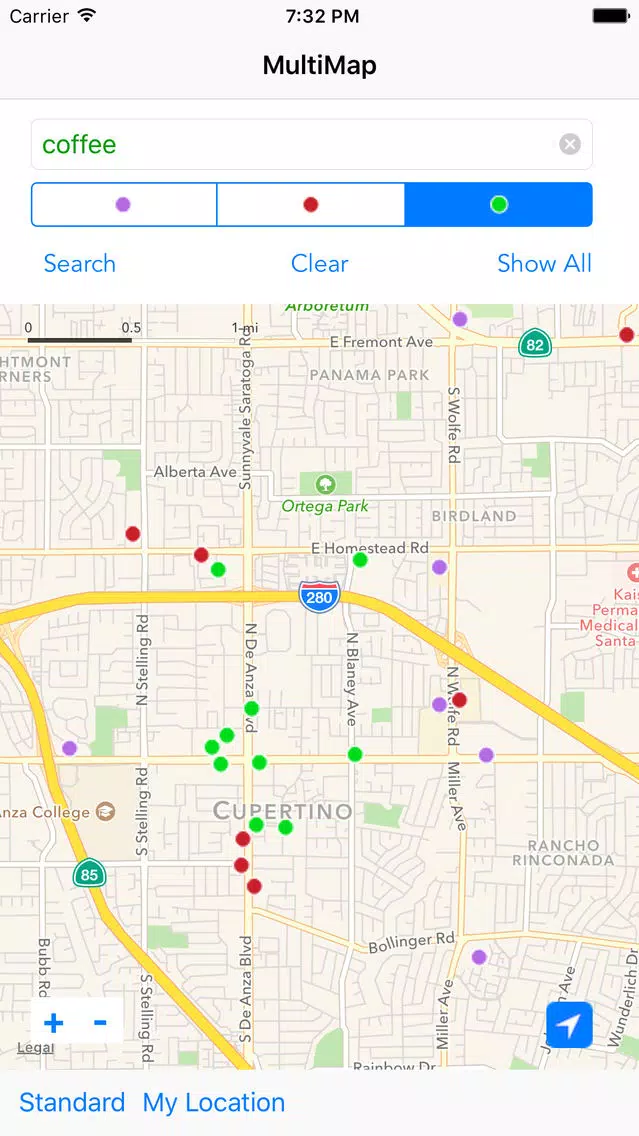Tap the location arrow button on map

coord(569,1024)
